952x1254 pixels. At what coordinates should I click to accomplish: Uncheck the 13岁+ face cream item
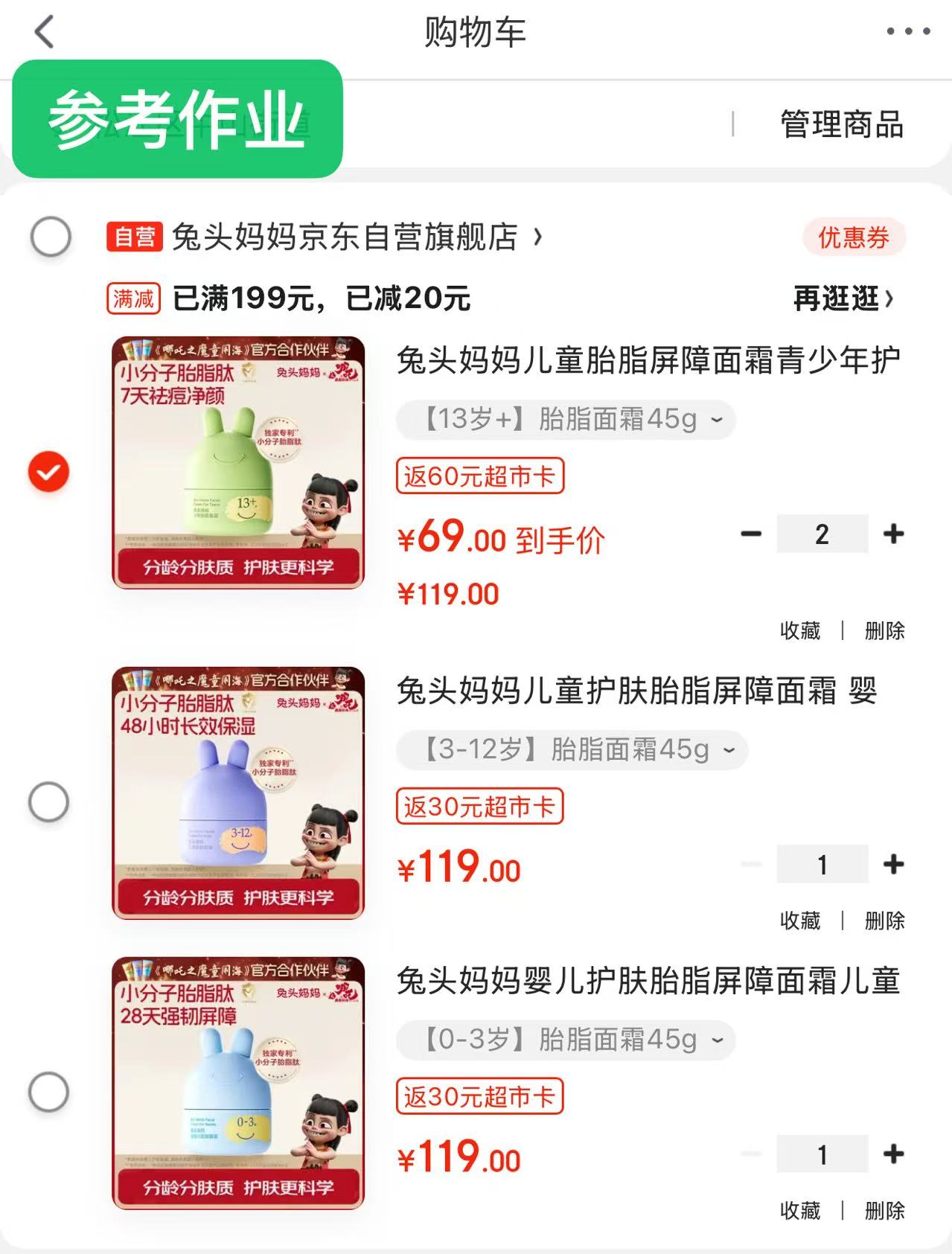tap(49, 472)
